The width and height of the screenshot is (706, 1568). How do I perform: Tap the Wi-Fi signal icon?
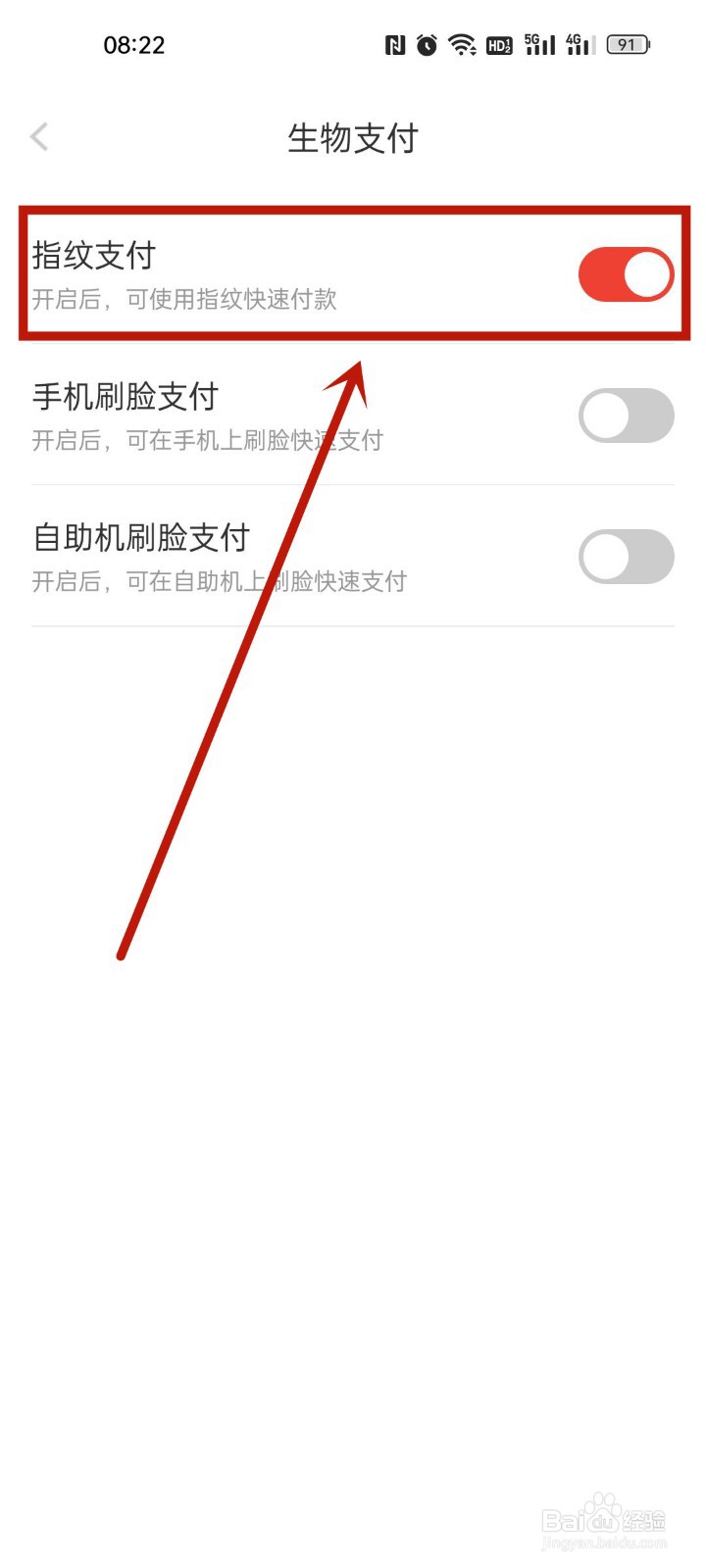pos(461,44)
